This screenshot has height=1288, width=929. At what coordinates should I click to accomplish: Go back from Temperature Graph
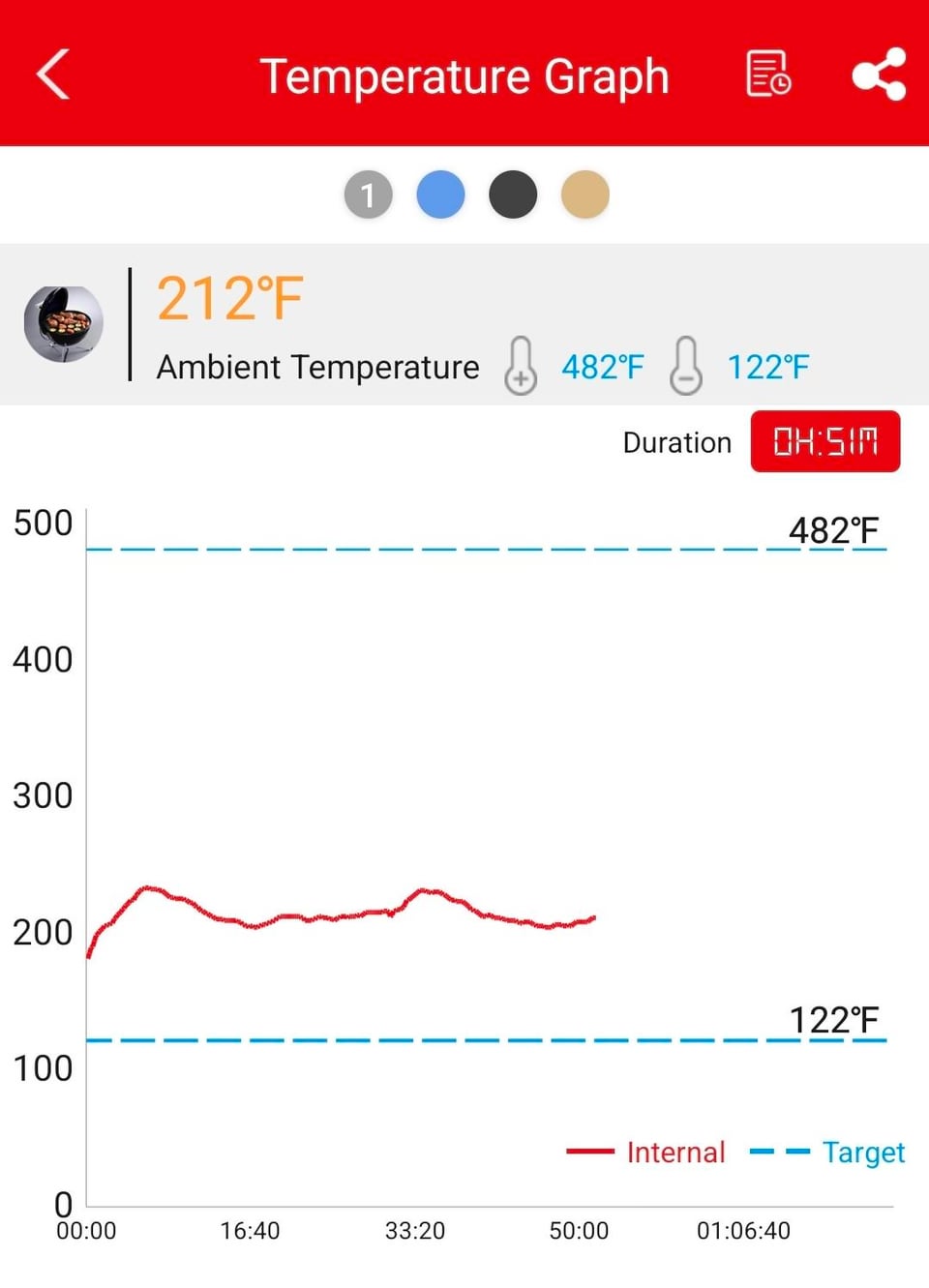tap(54, 75)
